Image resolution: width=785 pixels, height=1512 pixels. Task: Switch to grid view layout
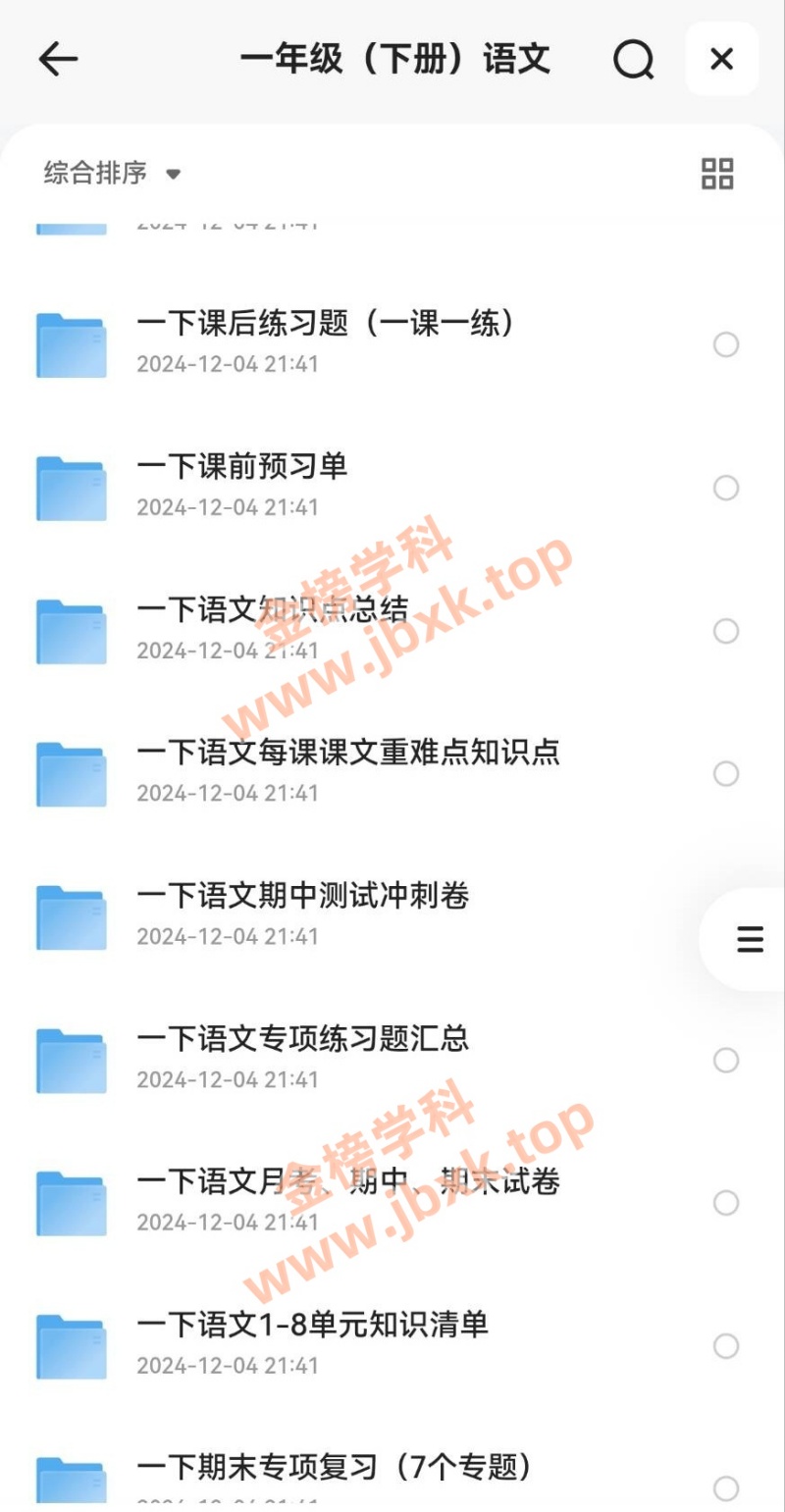[717, 174]
